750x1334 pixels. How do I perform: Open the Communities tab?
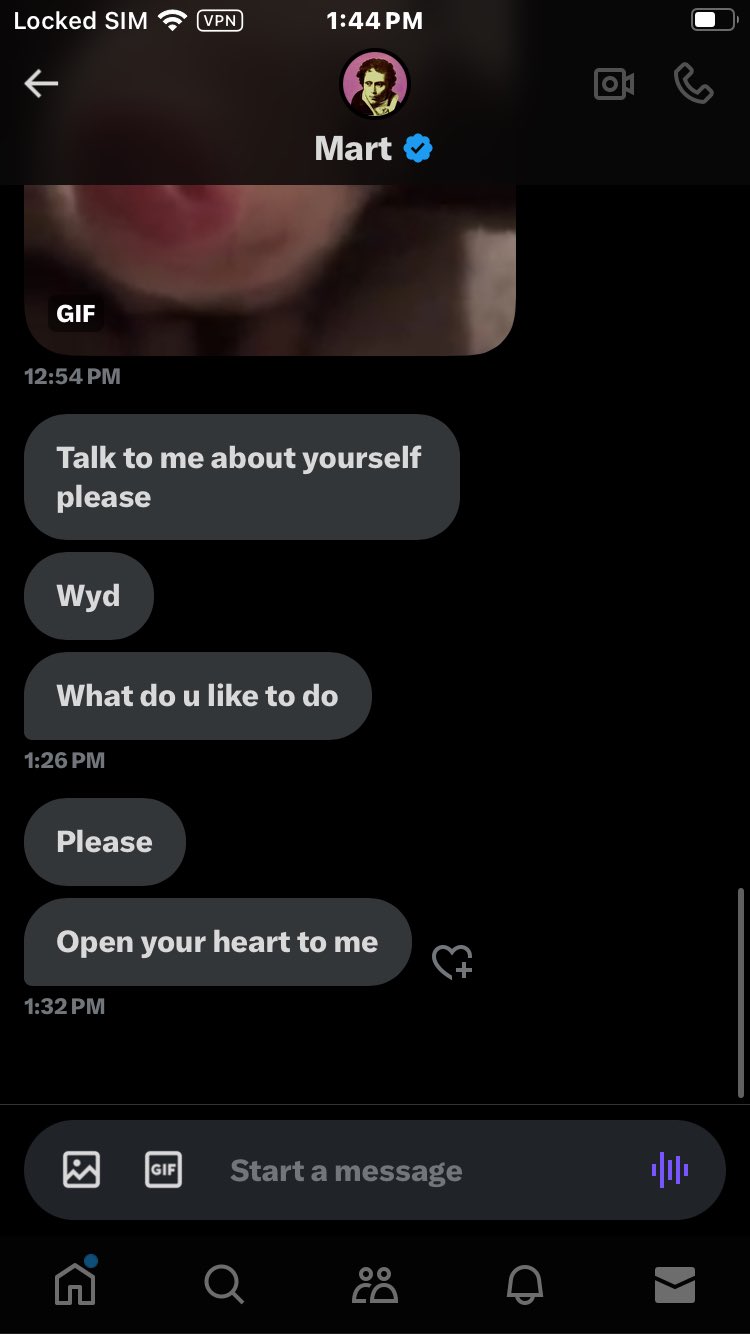(x=375, y=1284)
